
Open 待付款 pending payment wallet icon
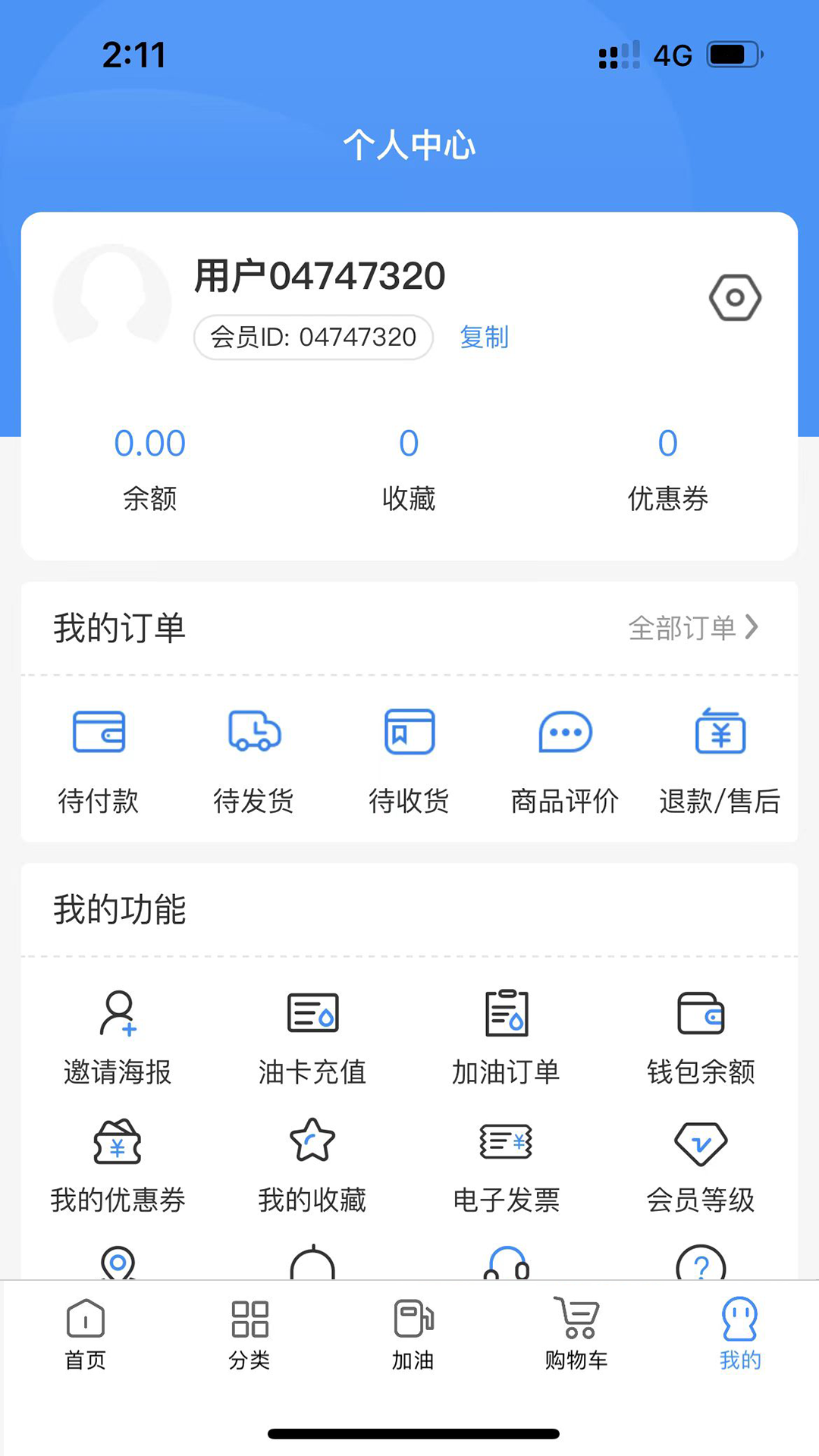coord(98,733)
